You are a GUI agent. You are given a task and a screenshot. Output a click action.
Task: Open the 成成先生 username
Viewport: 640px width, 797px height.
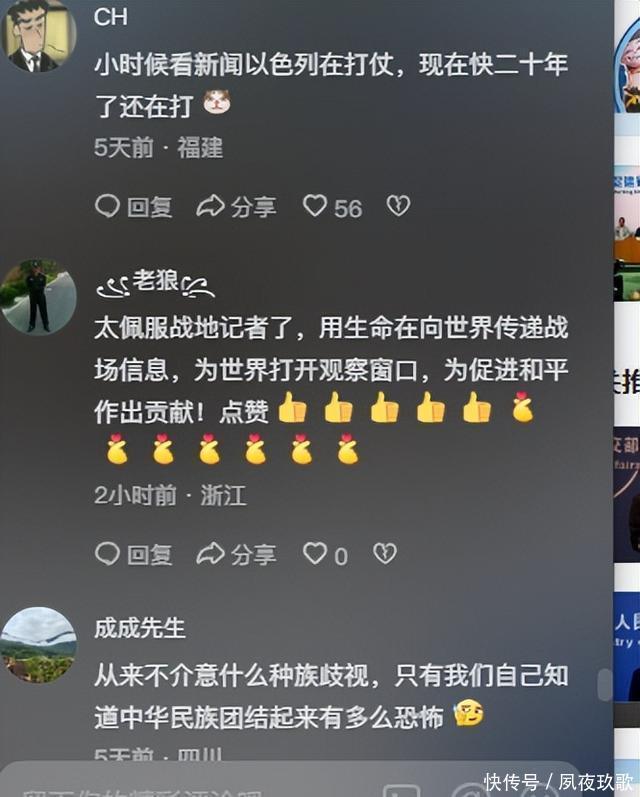pos(140,628)
